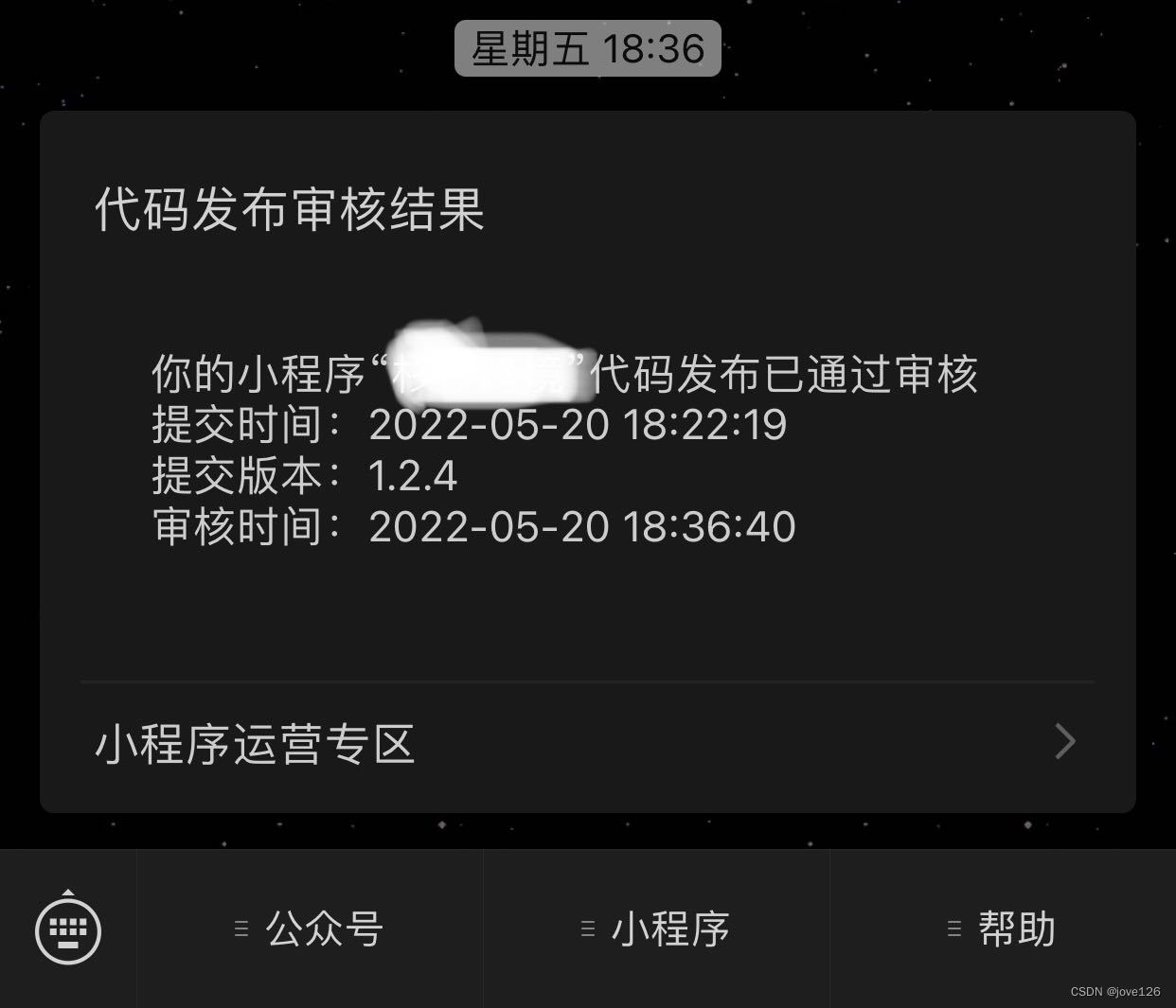Open the 帮助 menu
Viewport: 1176px width, 1008px height.
pyautogui.click(x=1003, y=929)
